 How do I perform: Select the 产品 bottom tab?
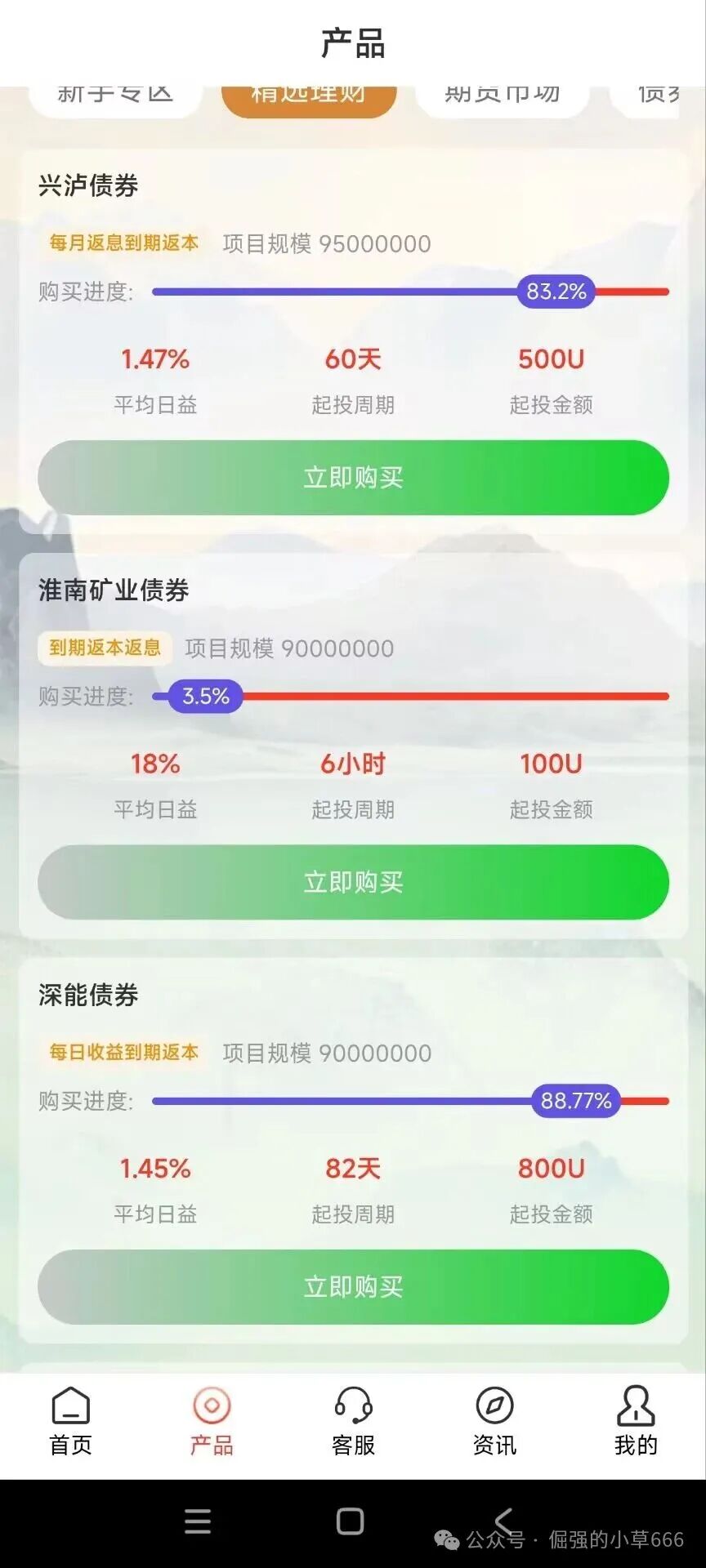[x=212, y=1422]
